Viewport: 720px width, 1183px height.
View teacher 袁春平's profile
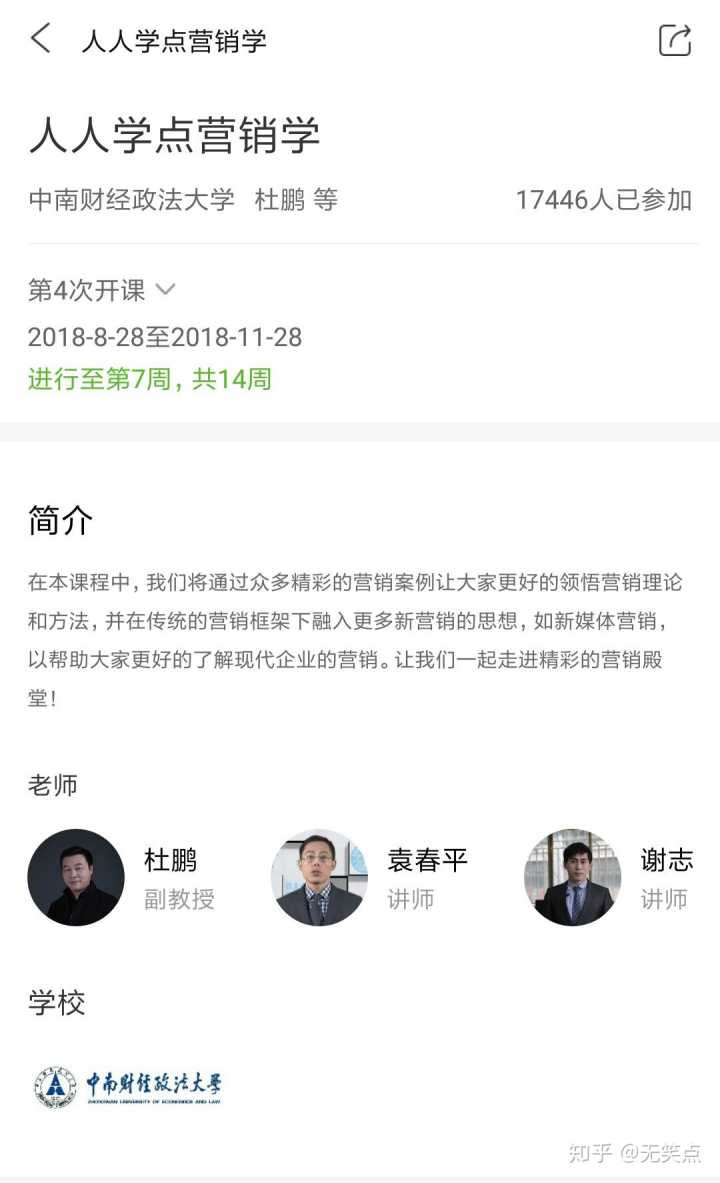319,877
